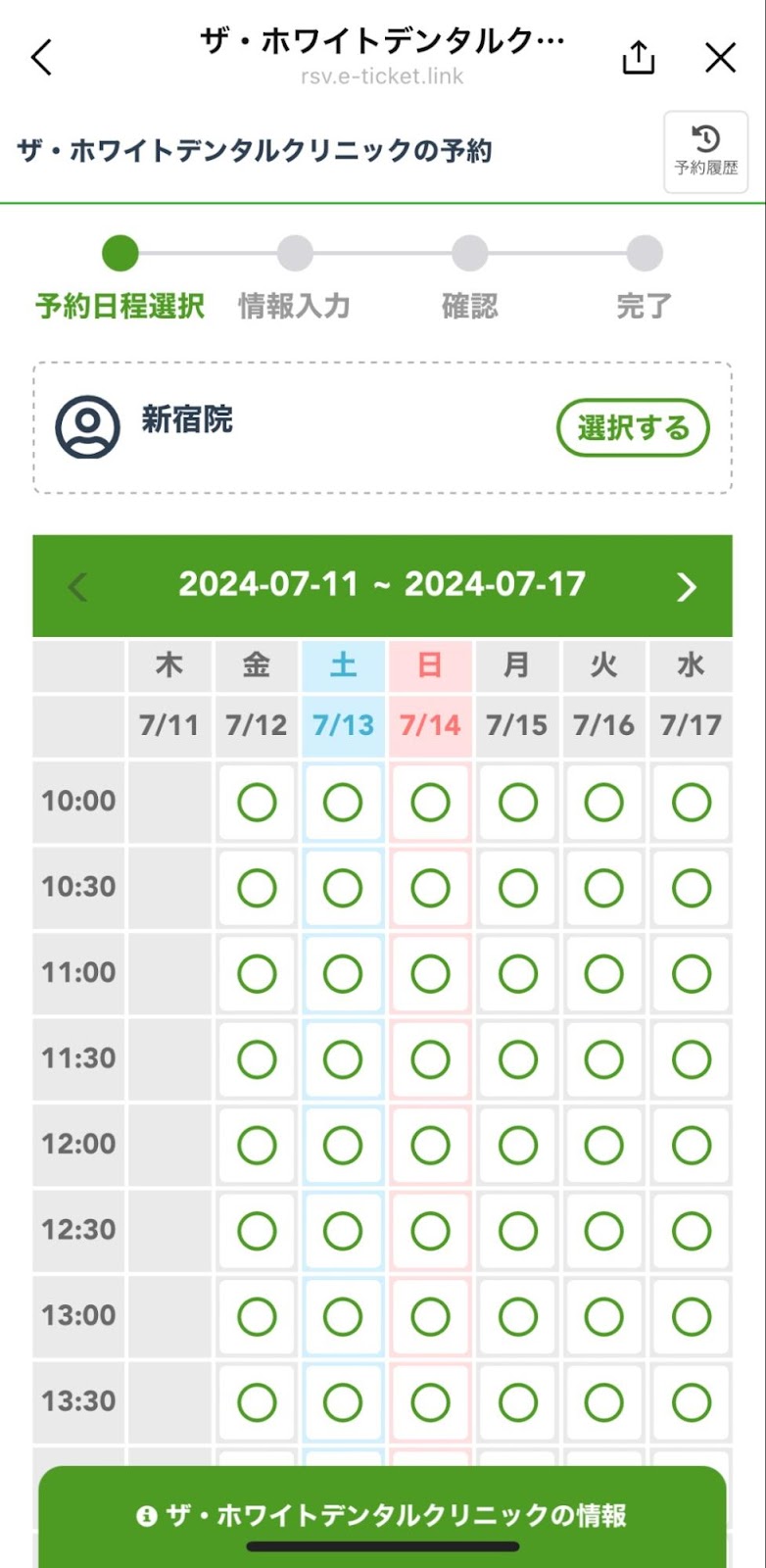The width and height of the screenshot is (766, 1568).
Task: Select the 11:30 slot on 7/14
Action: coord(429,1058)
